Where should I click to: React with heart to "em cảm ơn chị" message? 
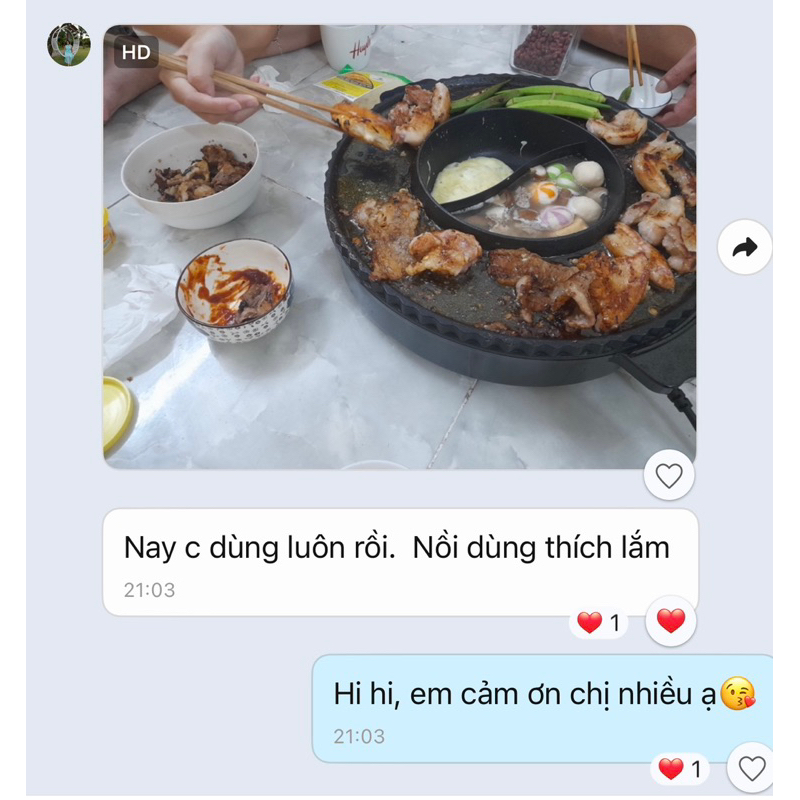point(752,768)
